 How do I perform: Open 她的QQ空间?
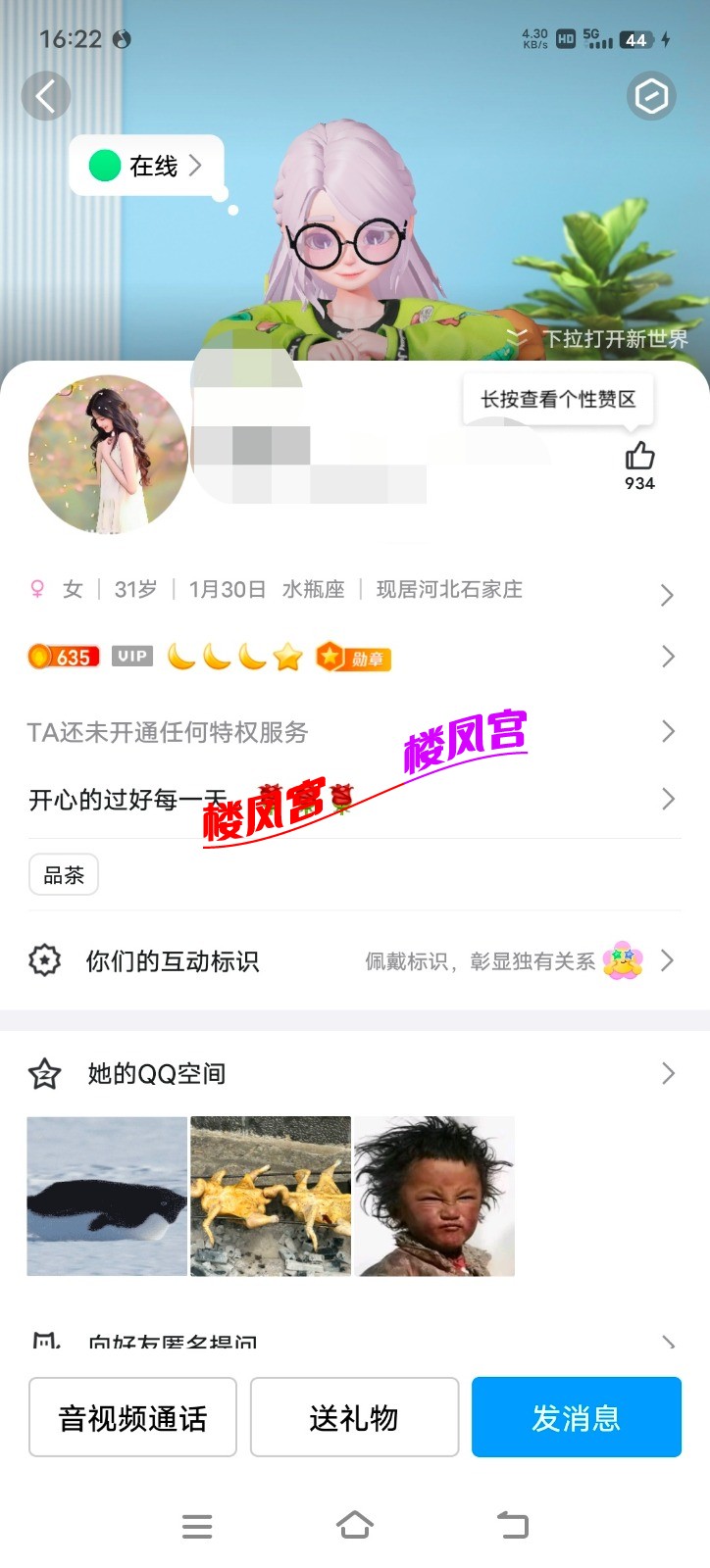[x=353, y=1073]
